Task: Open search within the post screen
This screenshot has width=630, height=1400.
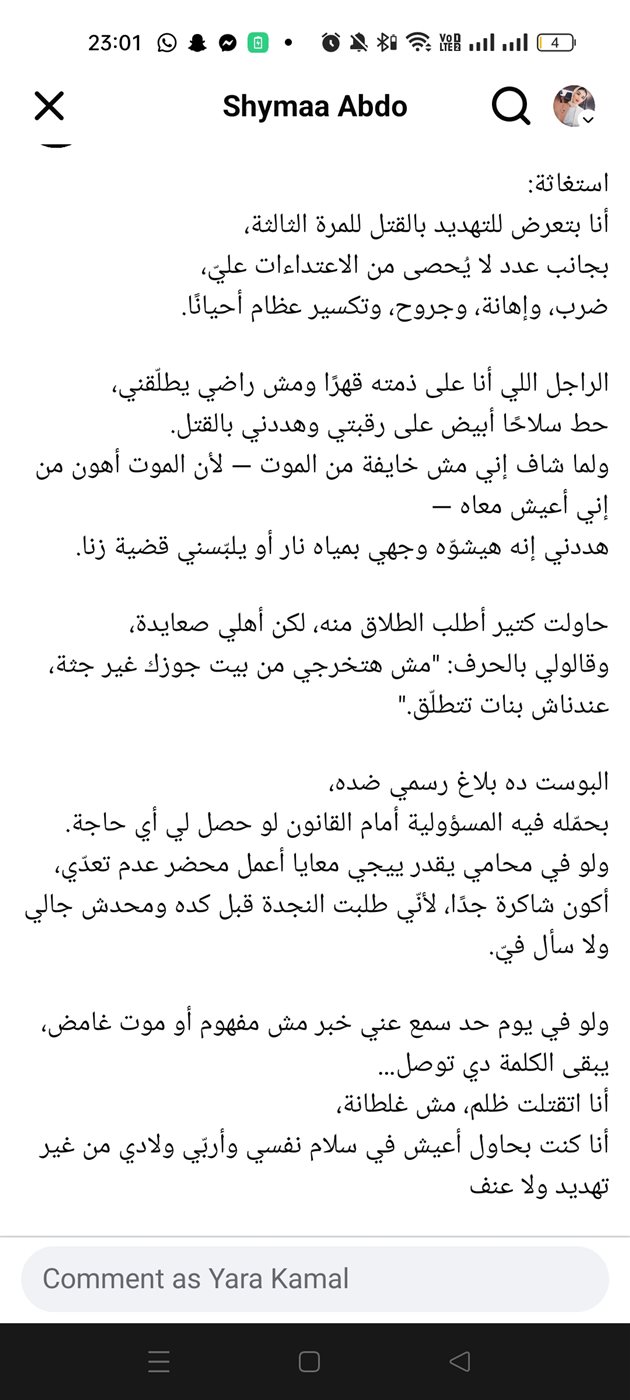Action: click(x=511, y=106)
